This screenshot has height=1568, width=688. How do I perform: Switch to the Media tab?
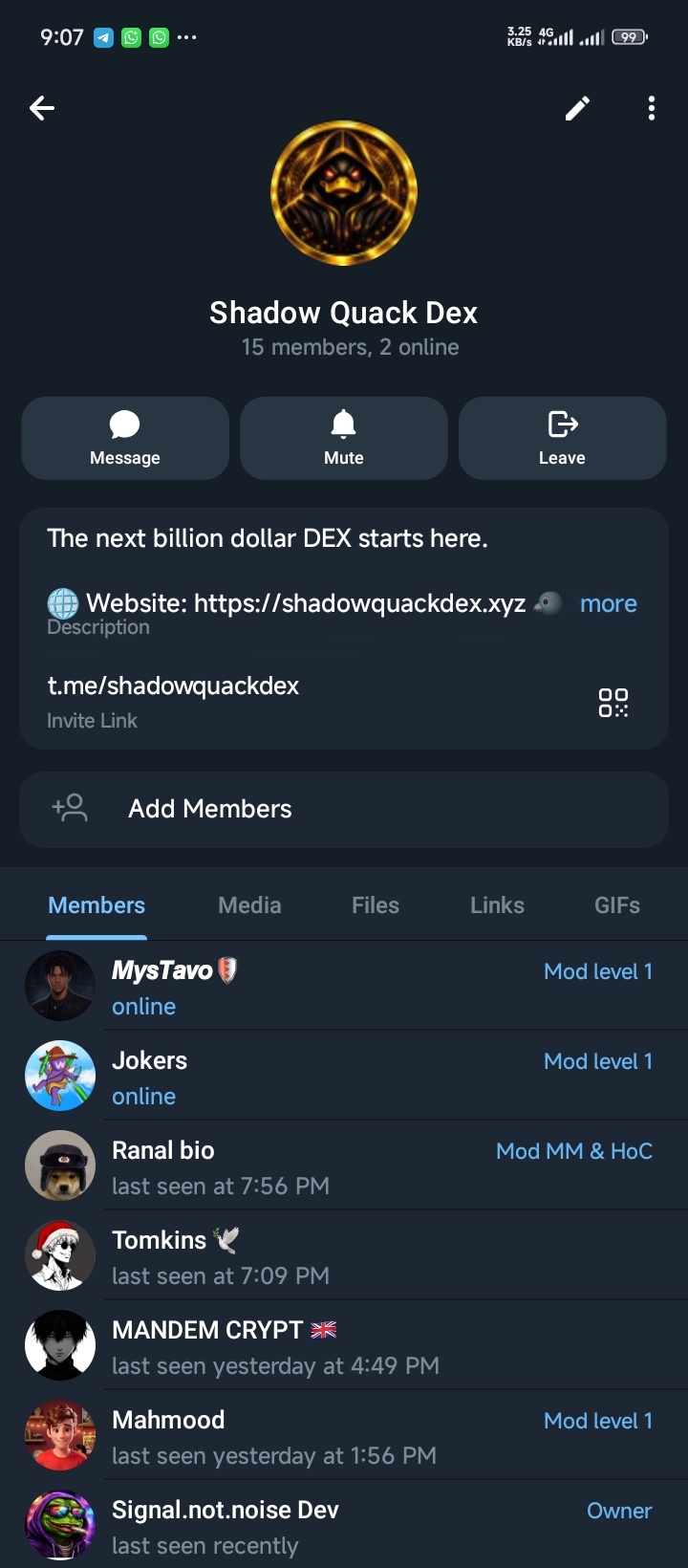(249, 904)
